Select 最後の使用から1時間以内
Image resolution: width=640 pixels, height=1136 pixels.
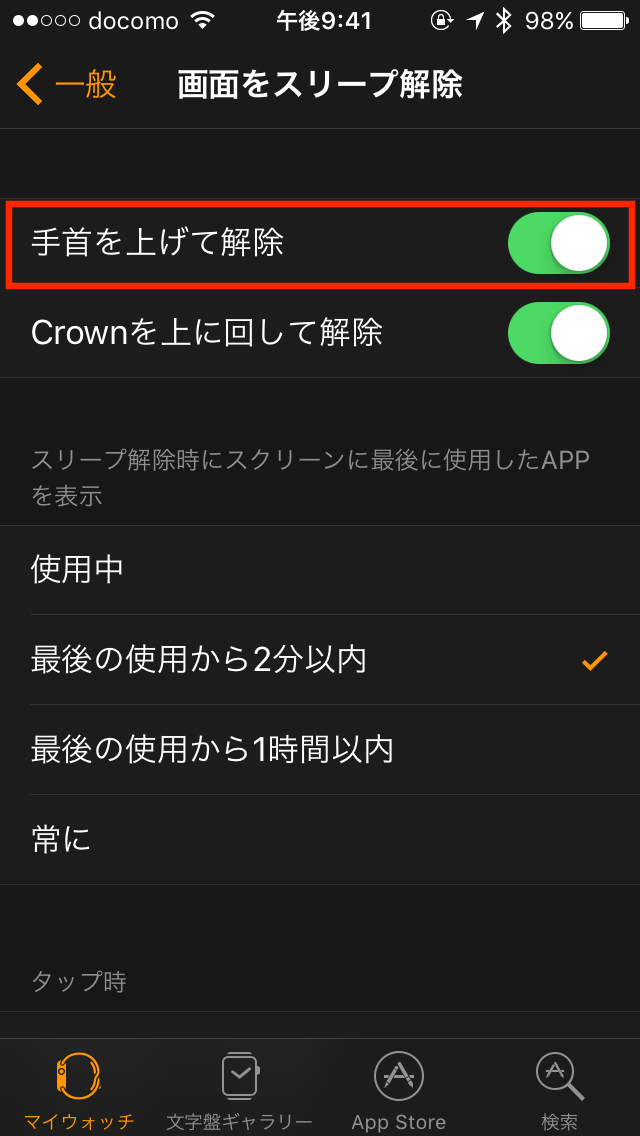click(320, 750)
